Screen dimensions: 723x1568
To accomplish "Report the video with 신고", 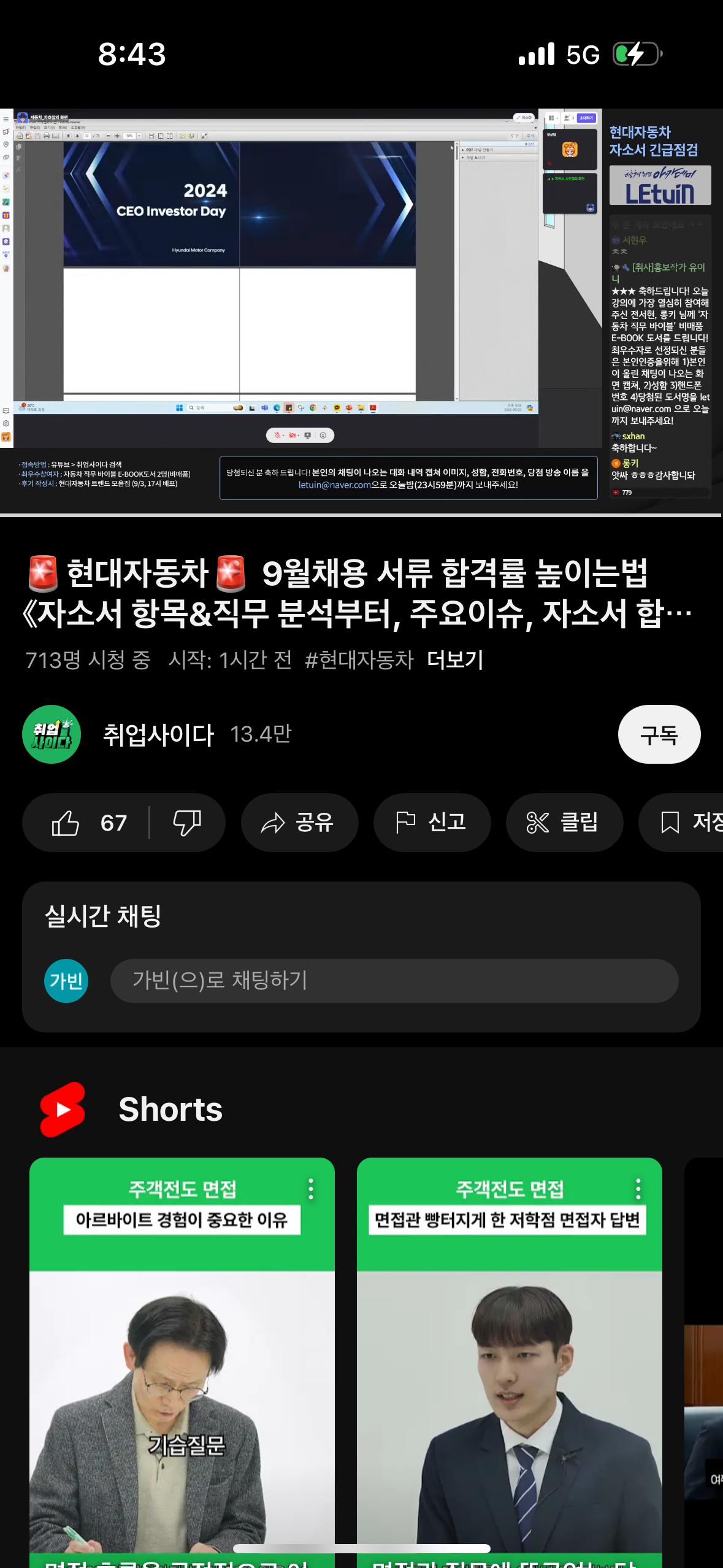I will click(x=432, y=823).
